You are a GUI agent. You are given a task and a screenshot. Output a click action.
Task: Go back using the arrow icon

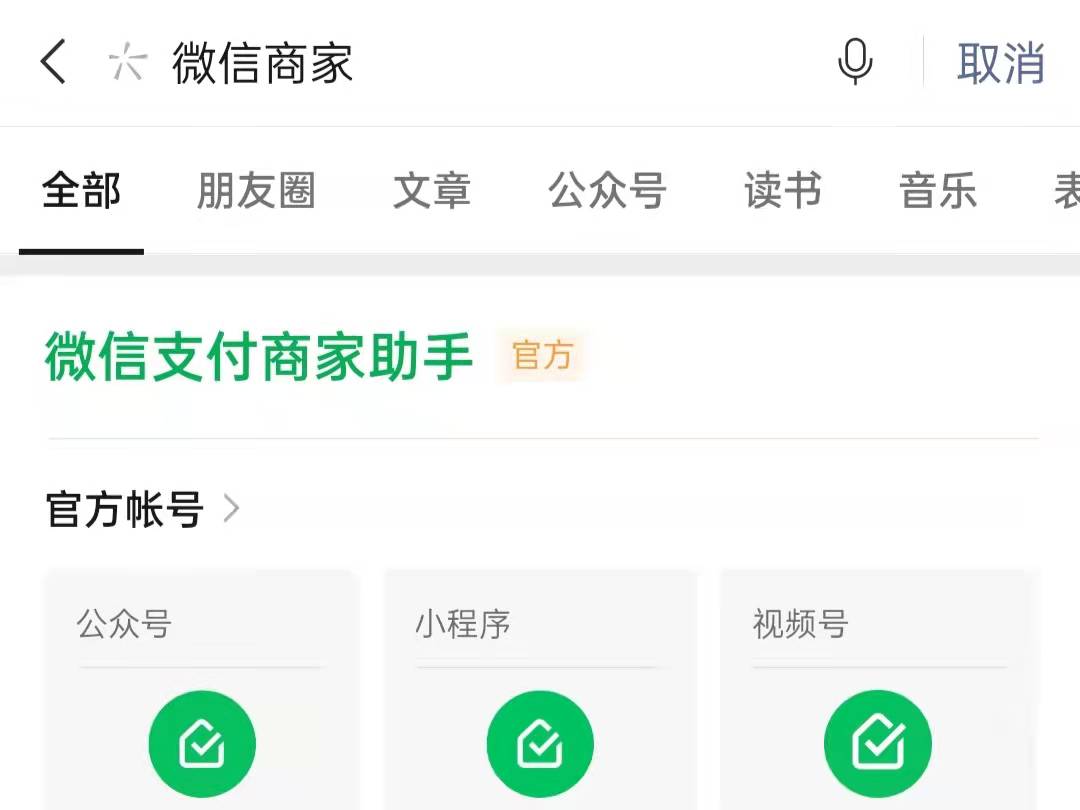[x=53, y=62]
